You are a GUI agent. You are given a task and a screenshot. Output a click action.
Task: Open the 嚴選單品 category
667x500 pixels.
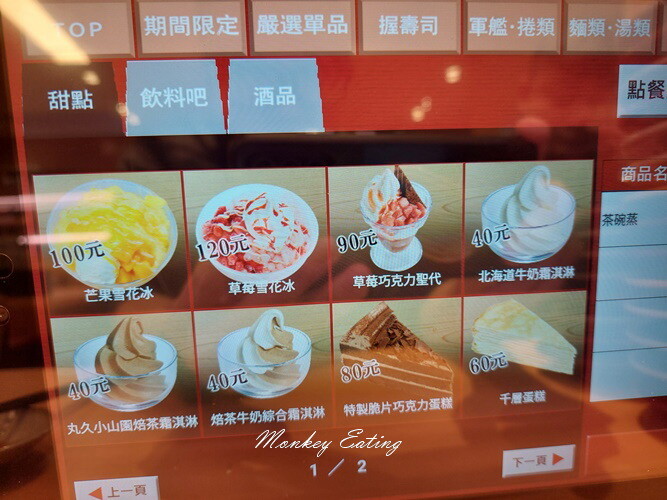click(x=302, y=26)
